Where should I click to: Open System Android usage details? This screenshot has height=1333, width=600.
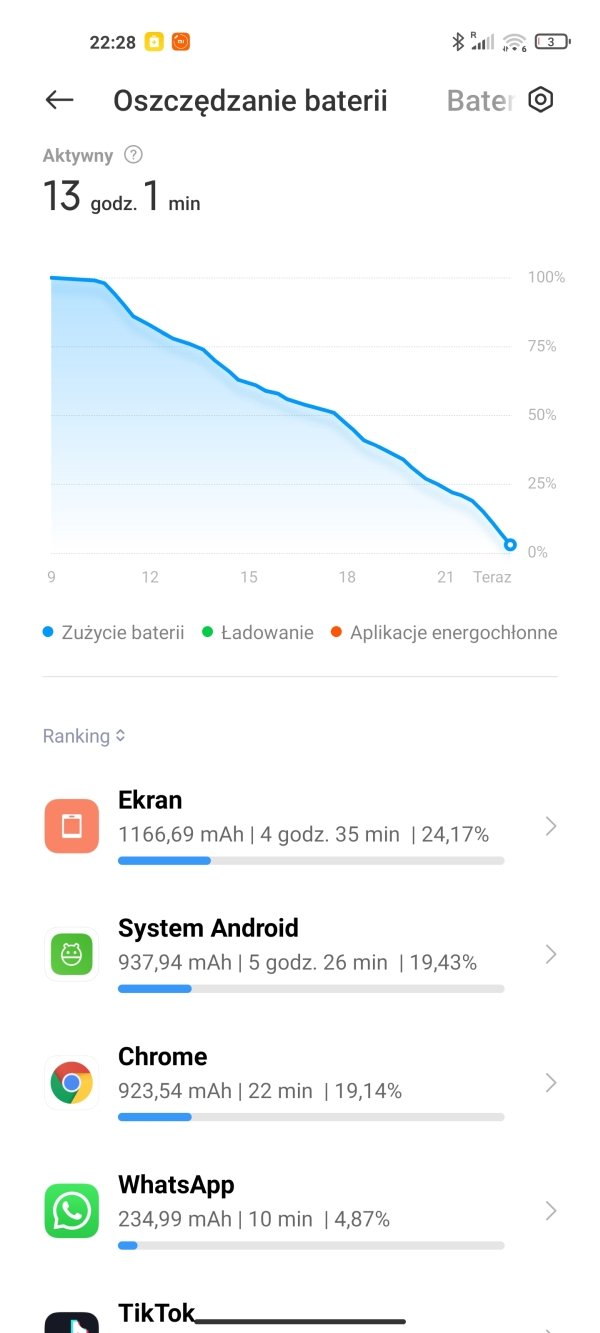click(x=300, y=955)
